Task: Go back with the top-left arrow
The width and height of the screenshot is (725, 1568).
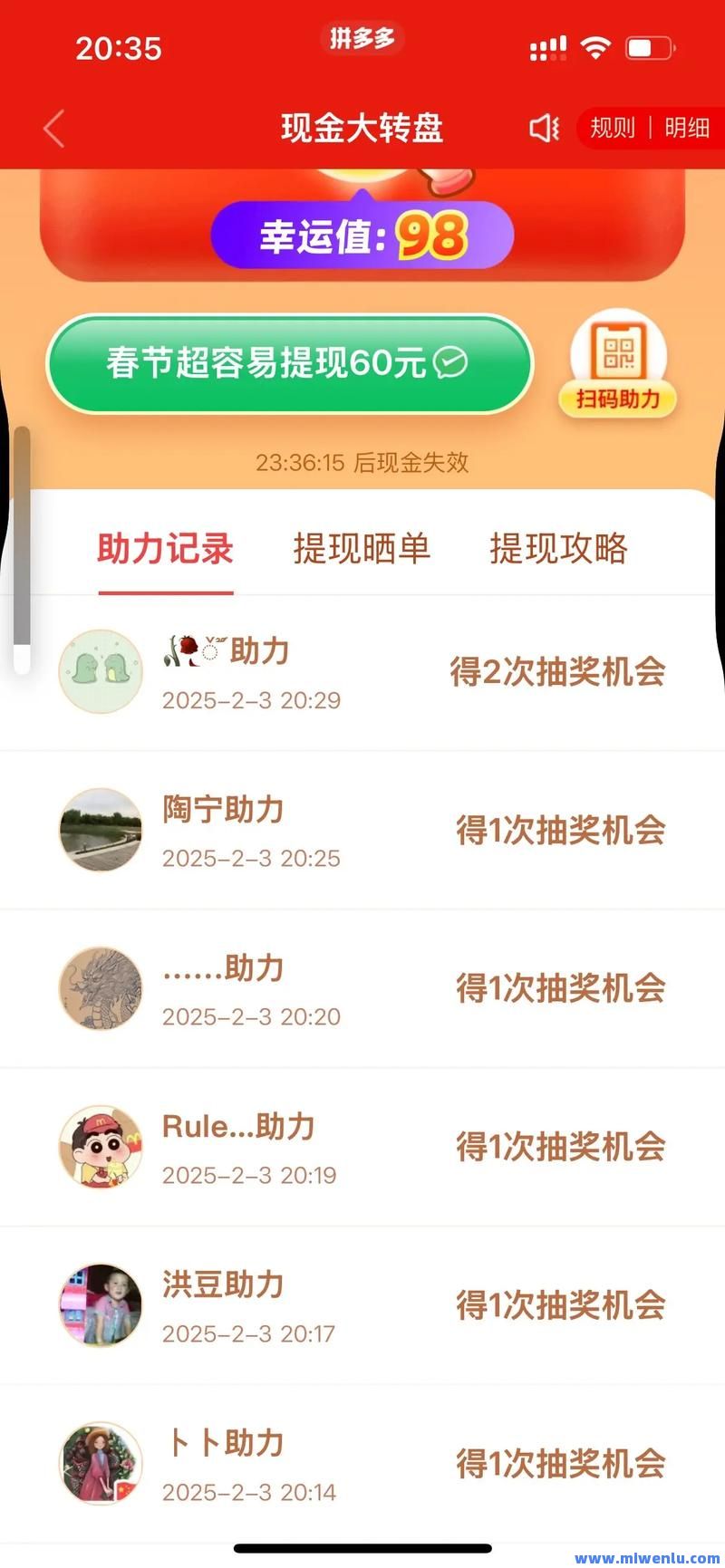Action: coord(54,129)
